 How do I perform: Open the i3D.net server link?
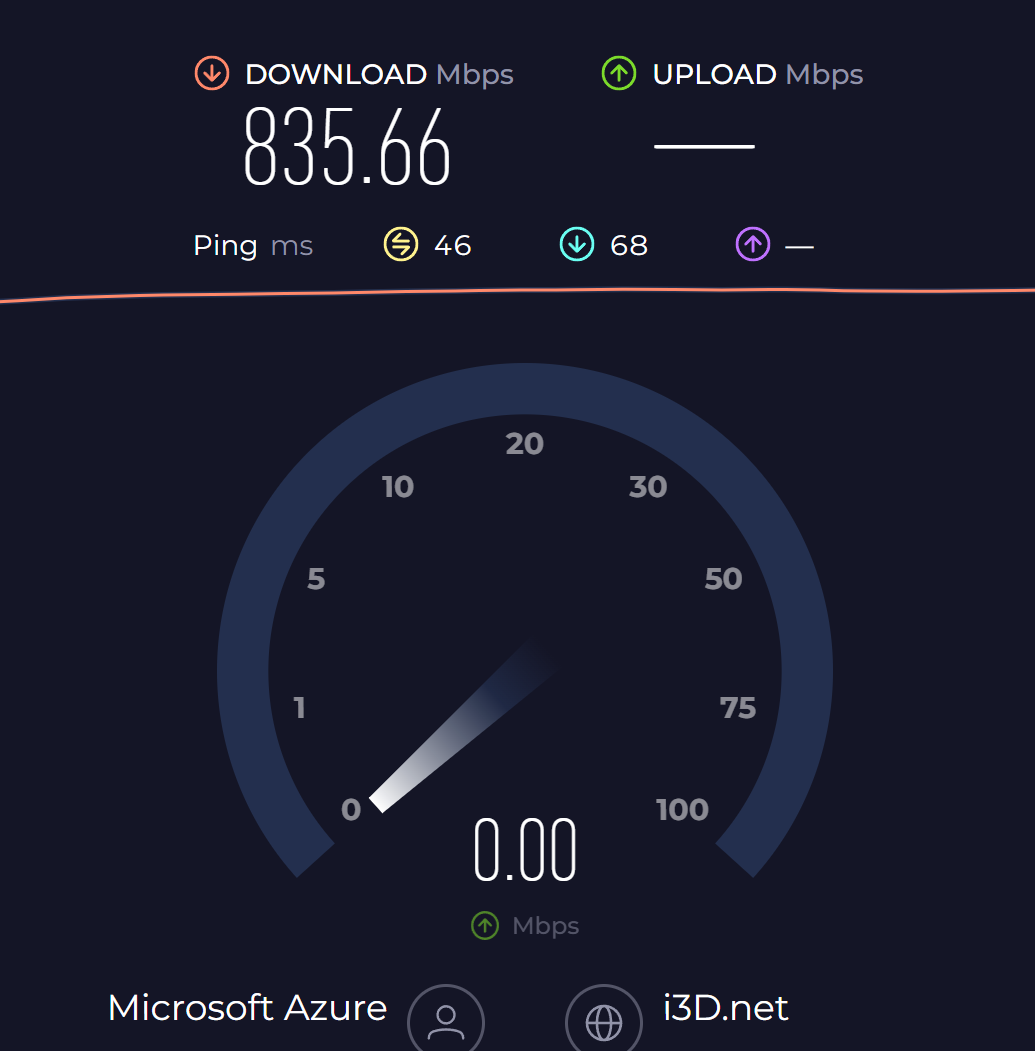click(x=725, y=1007)
